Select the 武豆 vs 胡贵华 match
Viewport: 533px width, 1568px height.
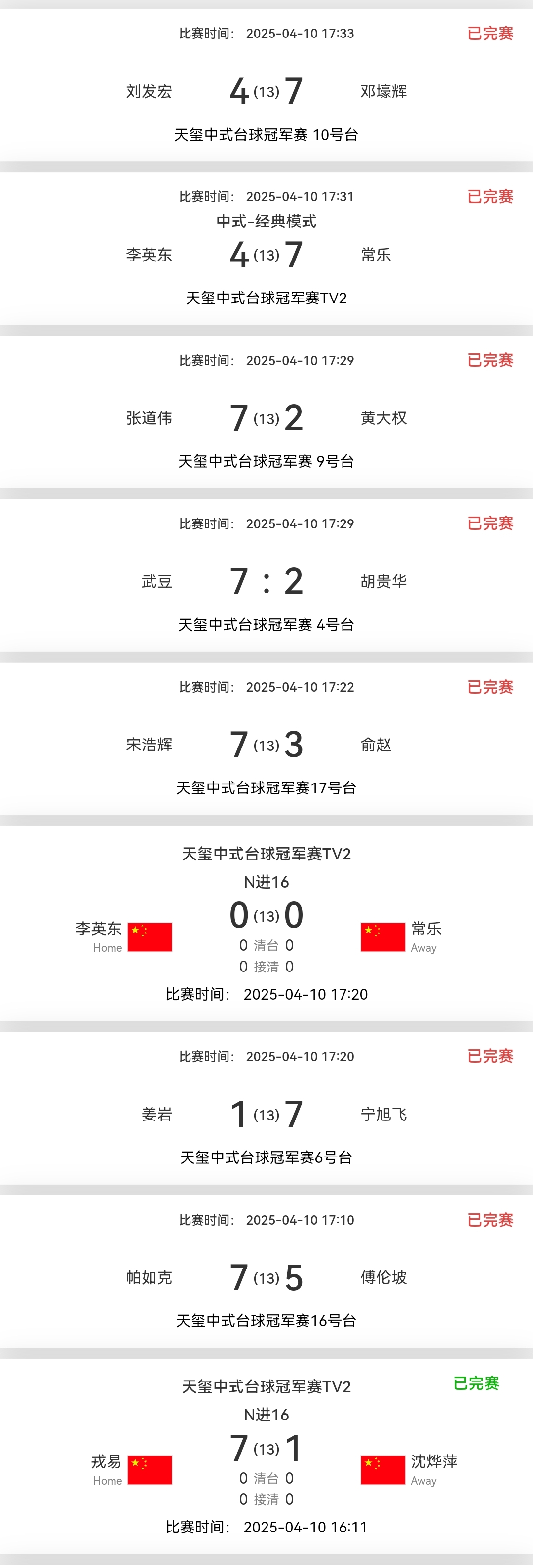click(x=266, y=581)
